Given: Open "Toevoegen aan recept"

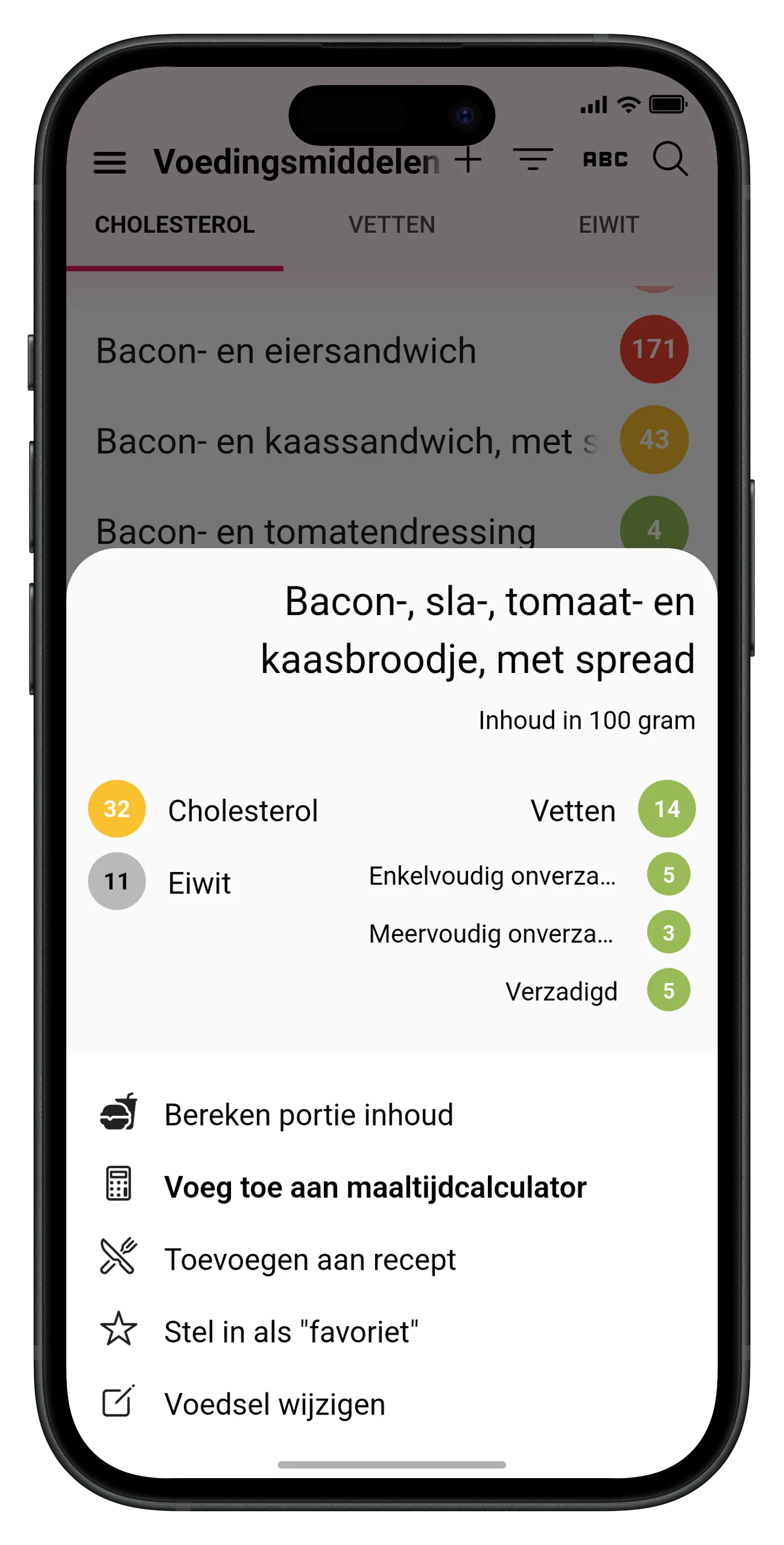Looking at the screenshot, I should click(x=310, y=1258).
